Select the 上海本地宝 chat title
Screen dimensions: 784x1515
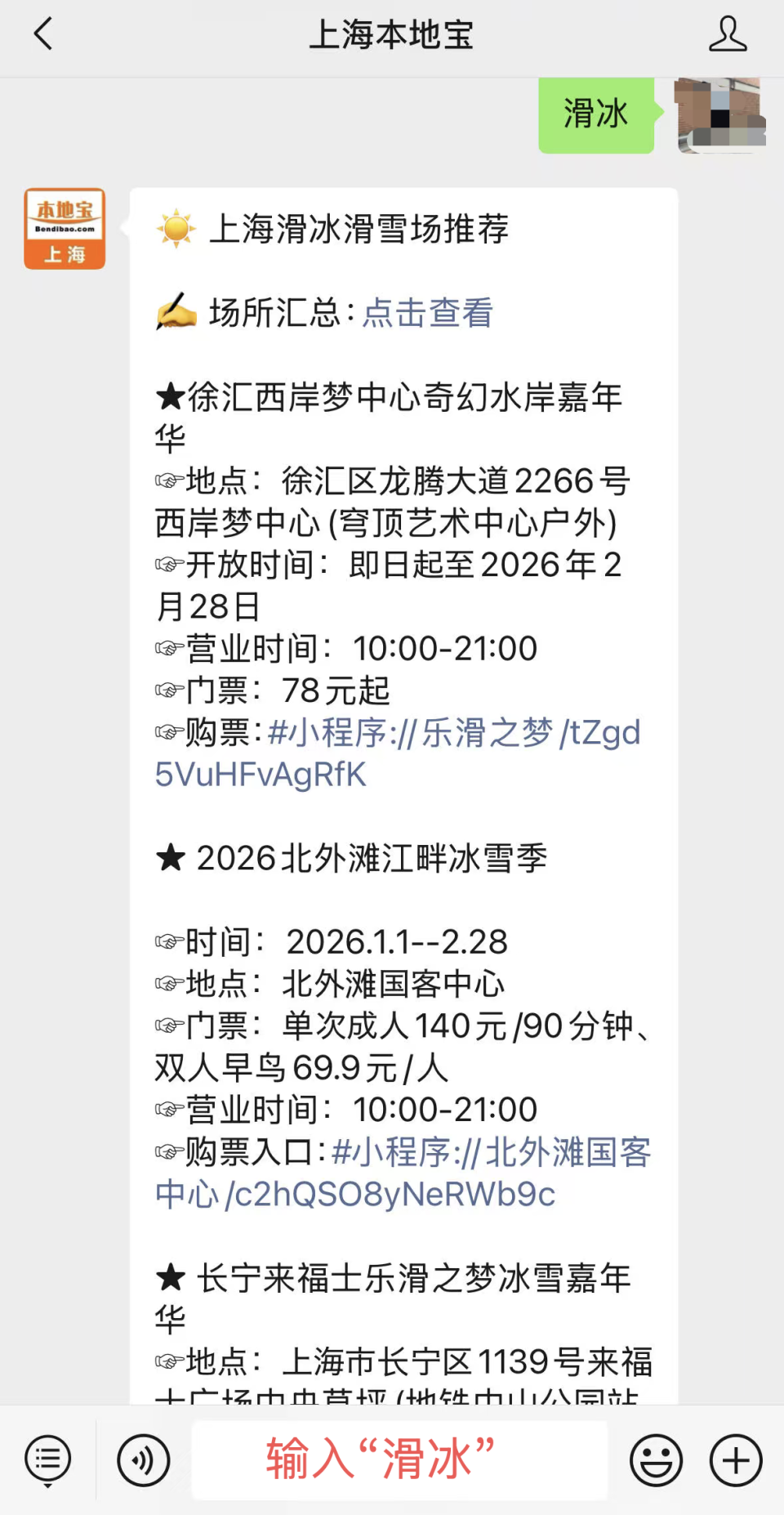[391, 34]
